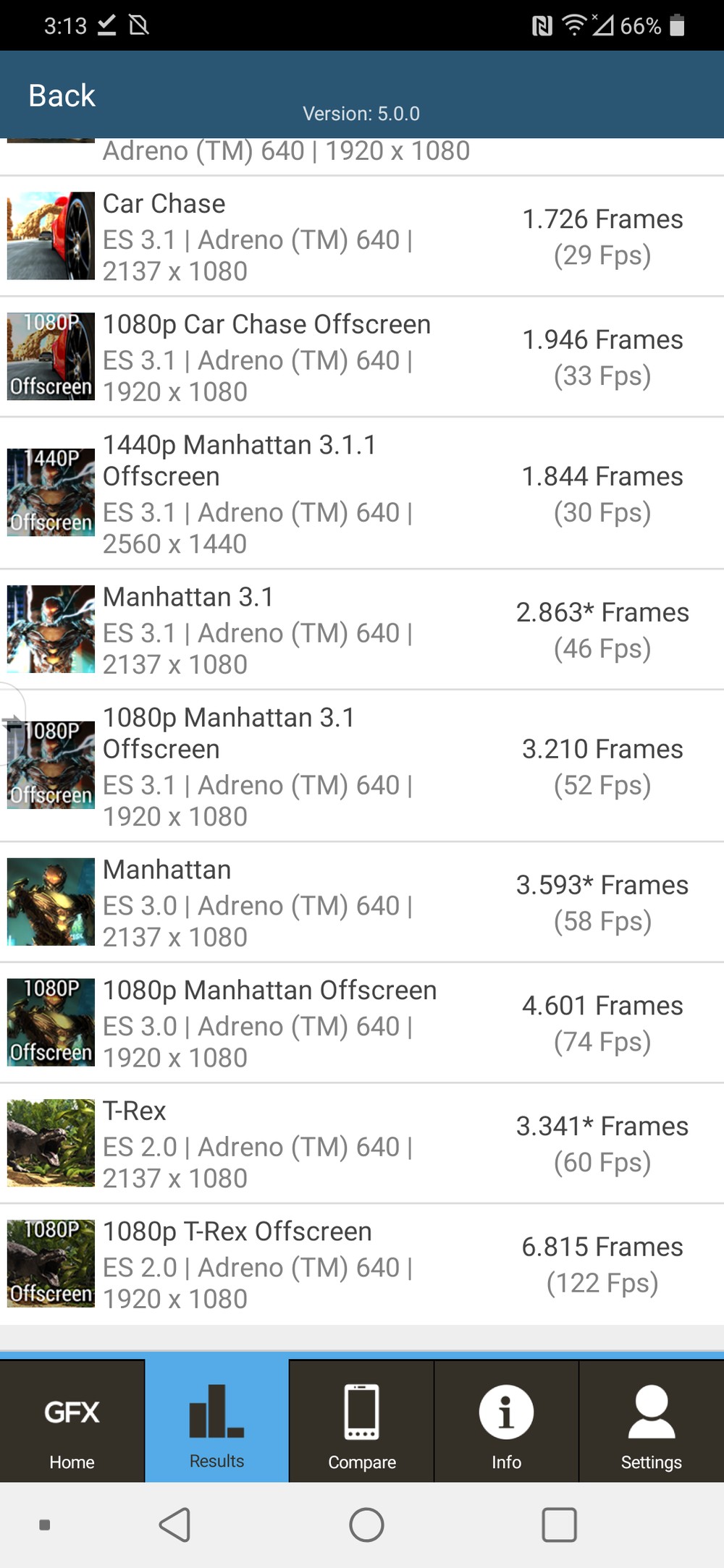
Task: Open 1080p T-Rex Offscreen result
Action: (362, 1265)
